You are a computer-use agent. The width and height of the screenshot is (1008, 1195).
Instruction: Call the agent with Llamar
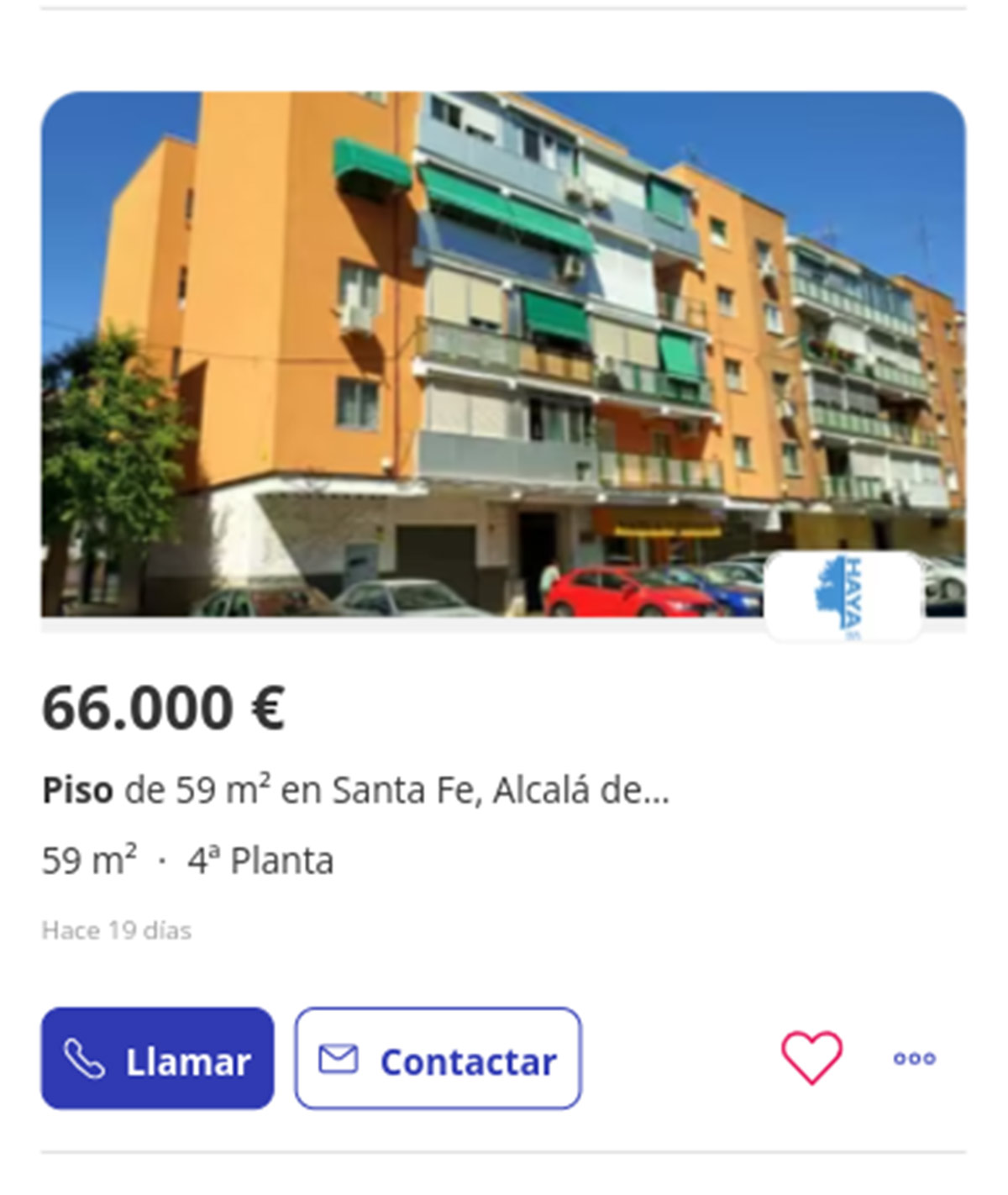[158, 1059]
